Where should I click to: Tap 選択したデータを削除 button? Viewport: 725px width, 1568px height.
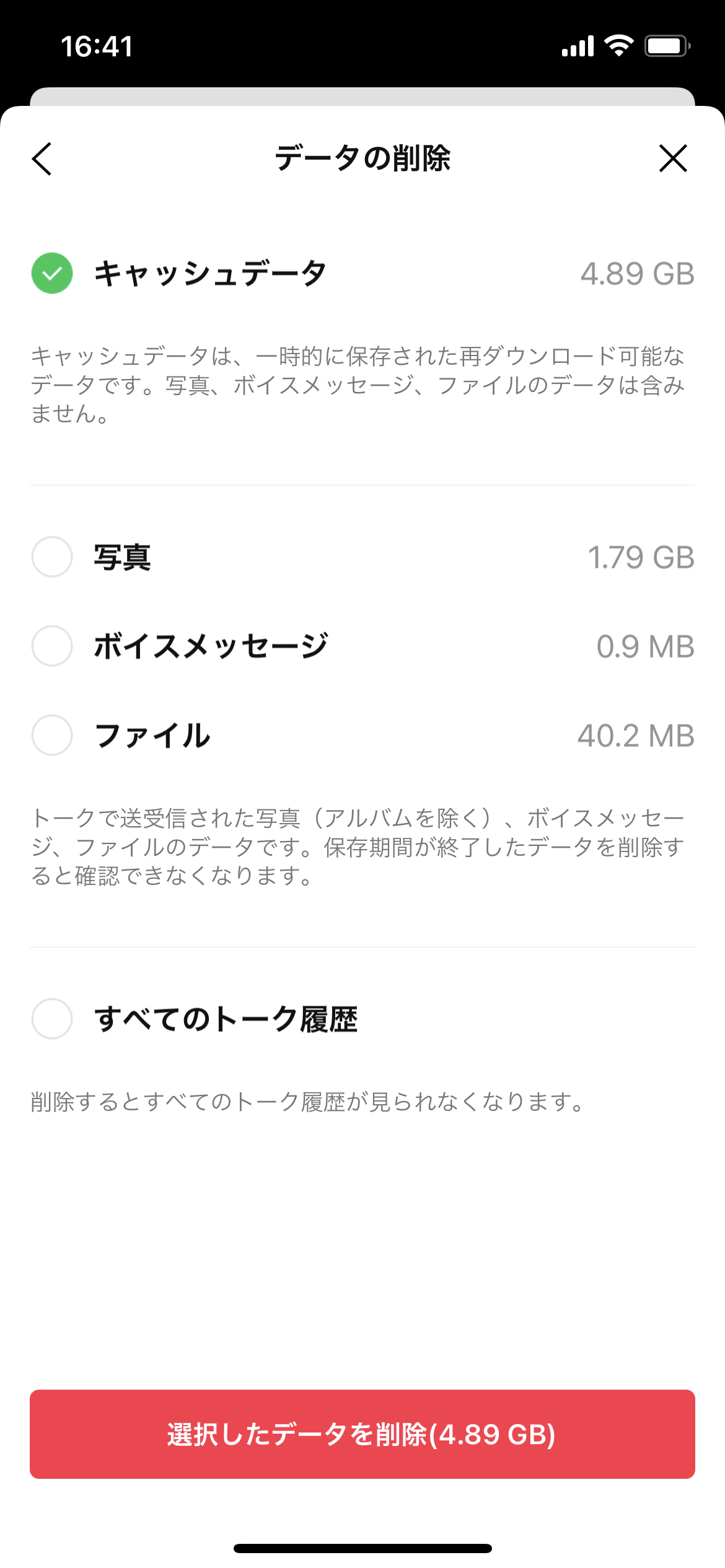click(362, 1434)
